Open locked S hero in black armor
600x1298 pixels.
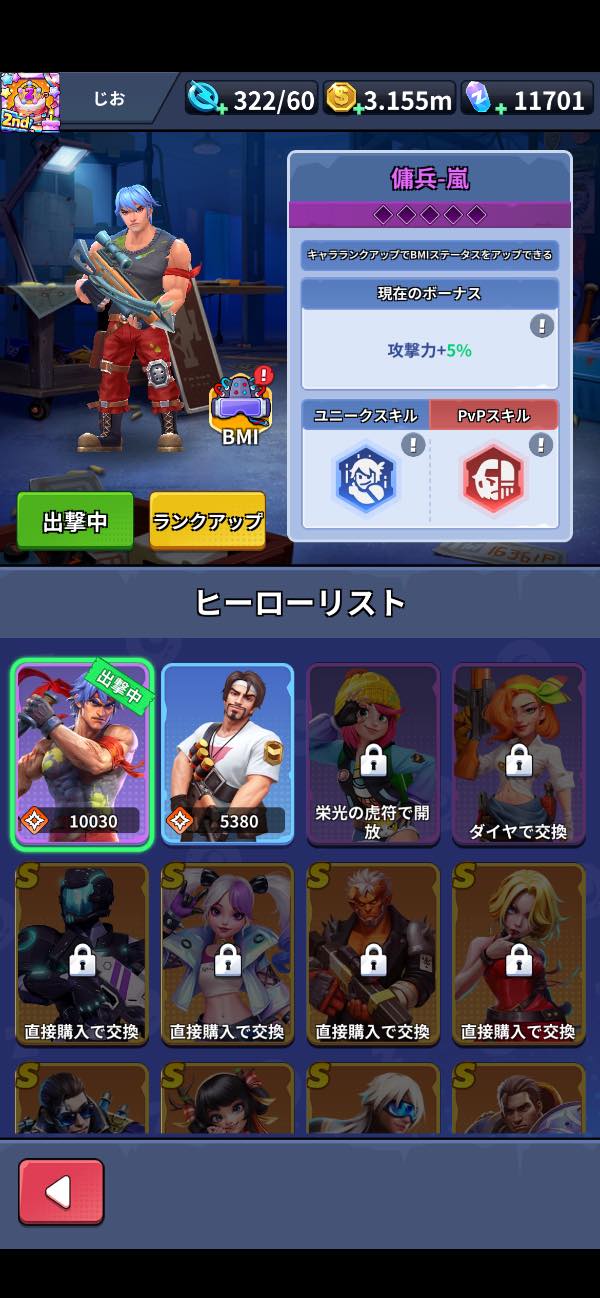(x=82, y=955)
